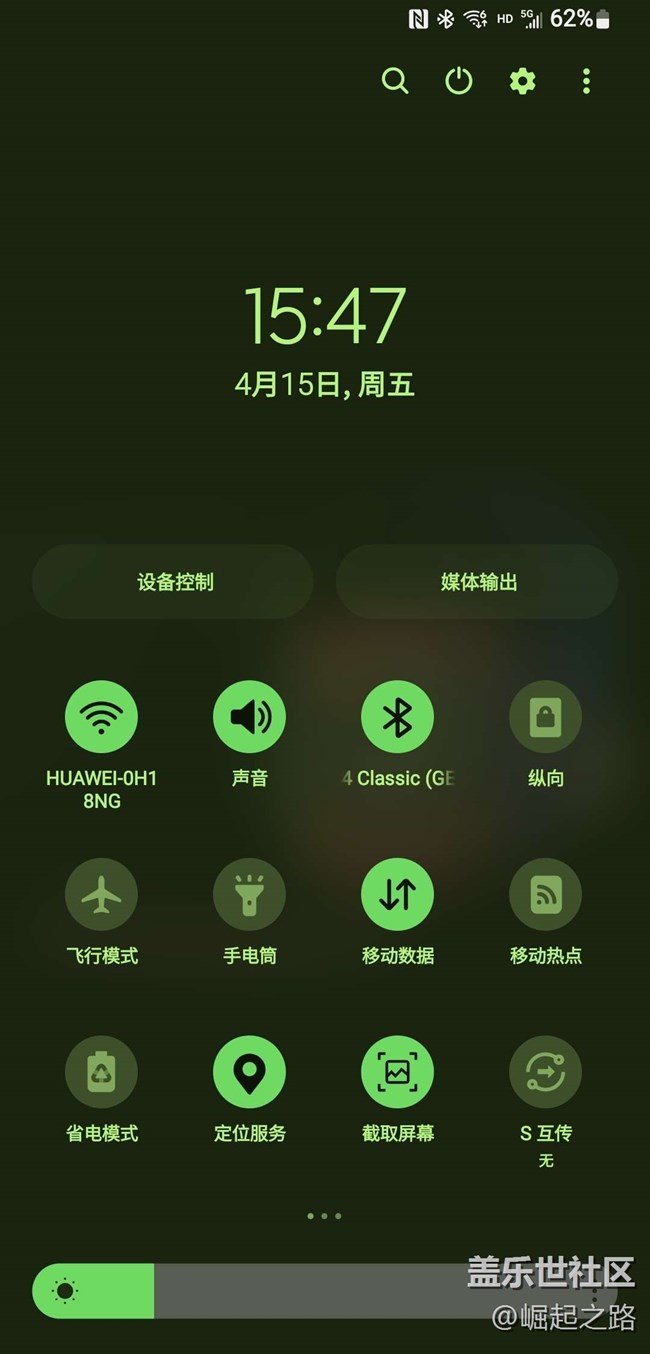Turn off the Bluetooth tile
This screenshot has height=1354, width=650.
click(x=397, y=717)
